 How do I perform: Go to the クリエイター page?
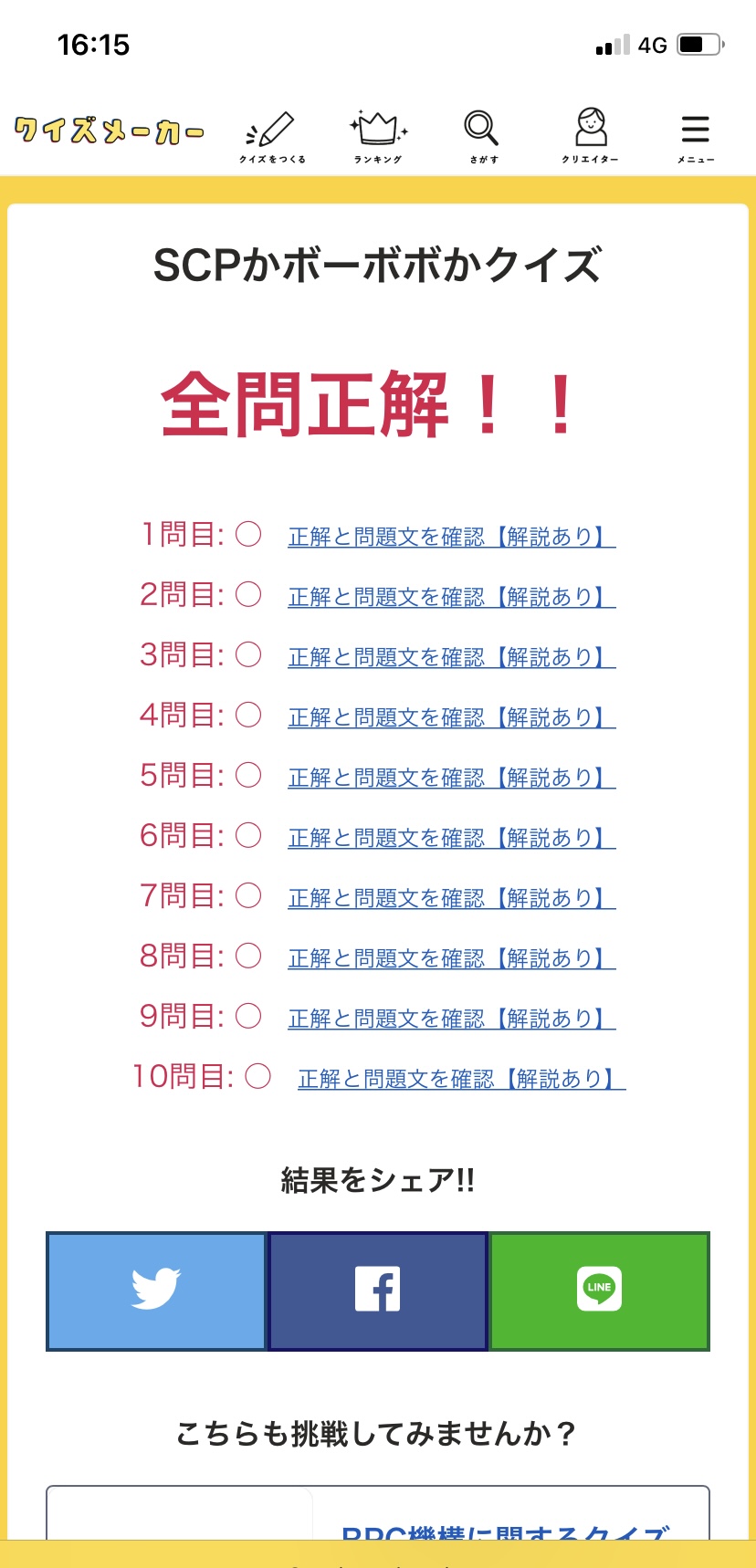(590, 137)
